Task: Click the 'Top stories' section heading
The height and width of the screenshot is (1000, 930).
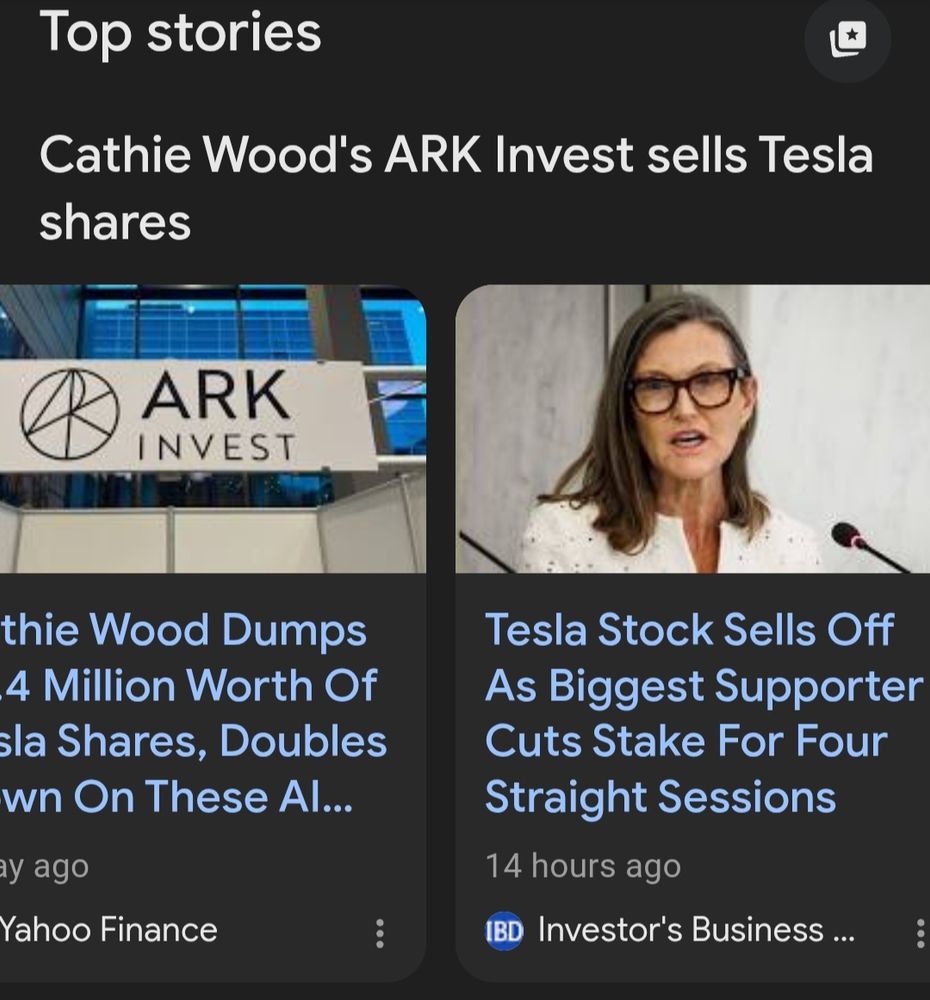Action: point(180,33)
